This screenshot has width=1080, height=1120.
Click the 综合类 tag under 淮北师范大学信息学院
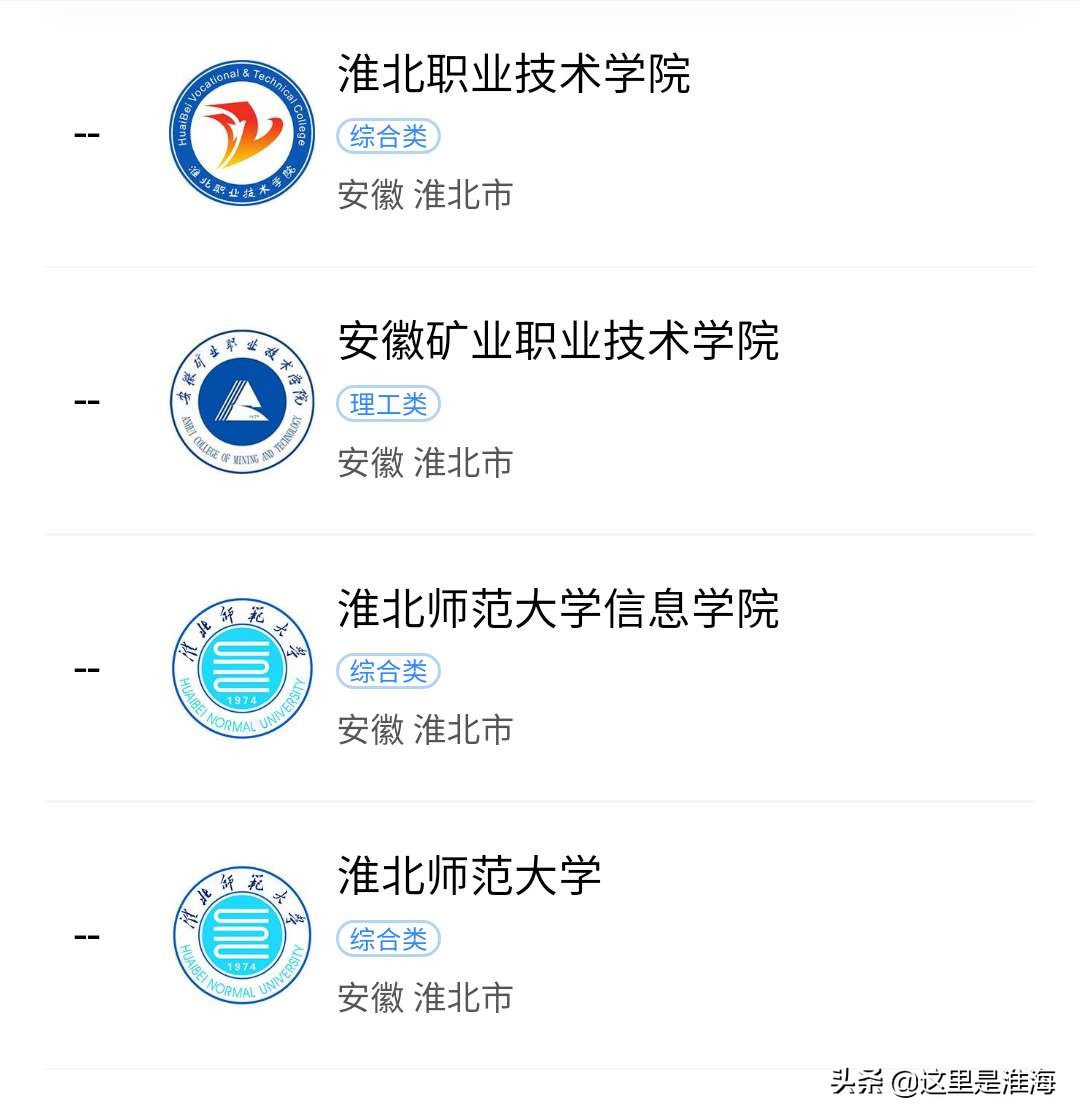click(x=388, y=671)
